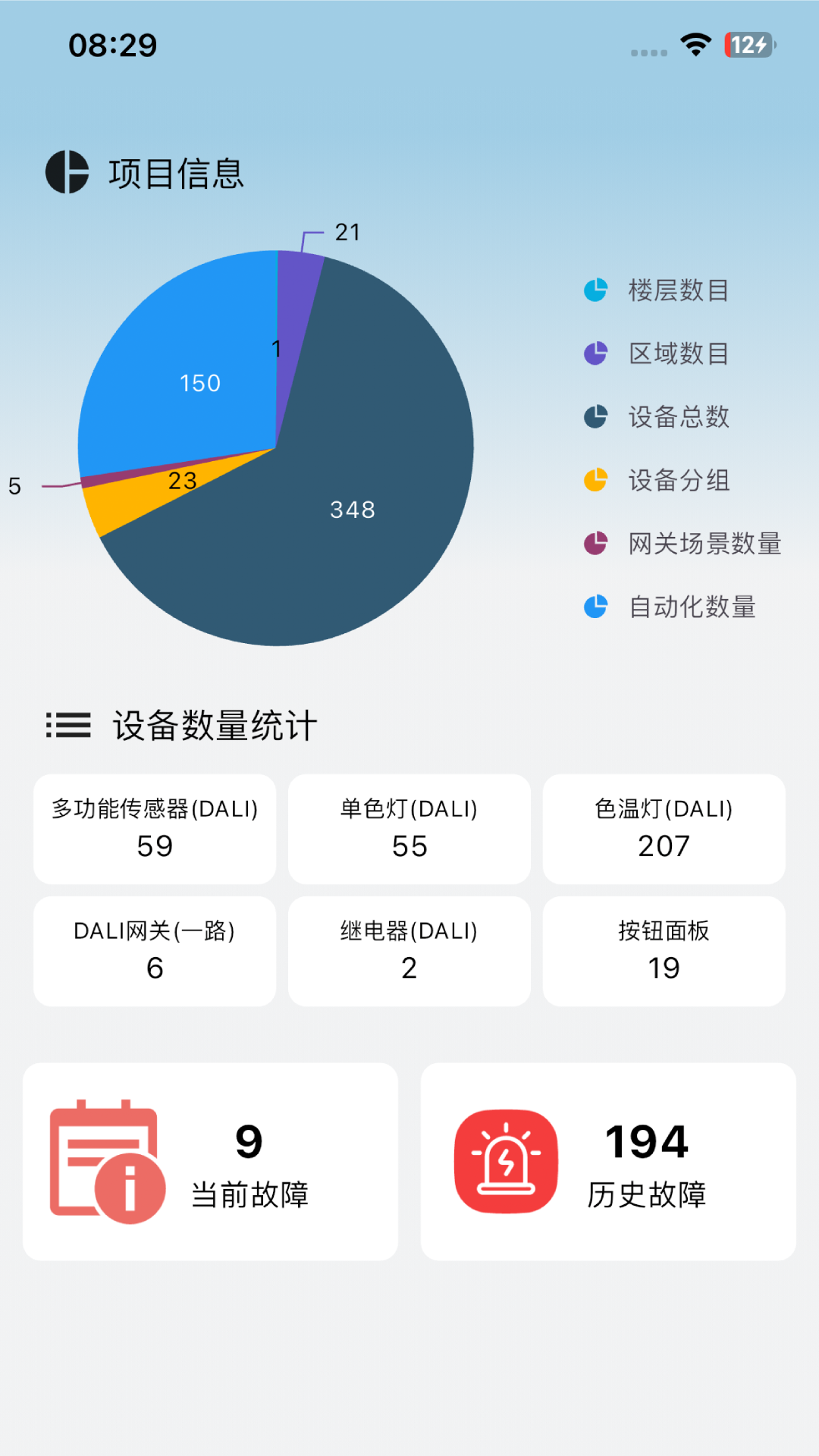Toggle the 设备总数 legend entry visibility
The height and width of the screenshot is (1456, 819).
[x=676, y=417]
